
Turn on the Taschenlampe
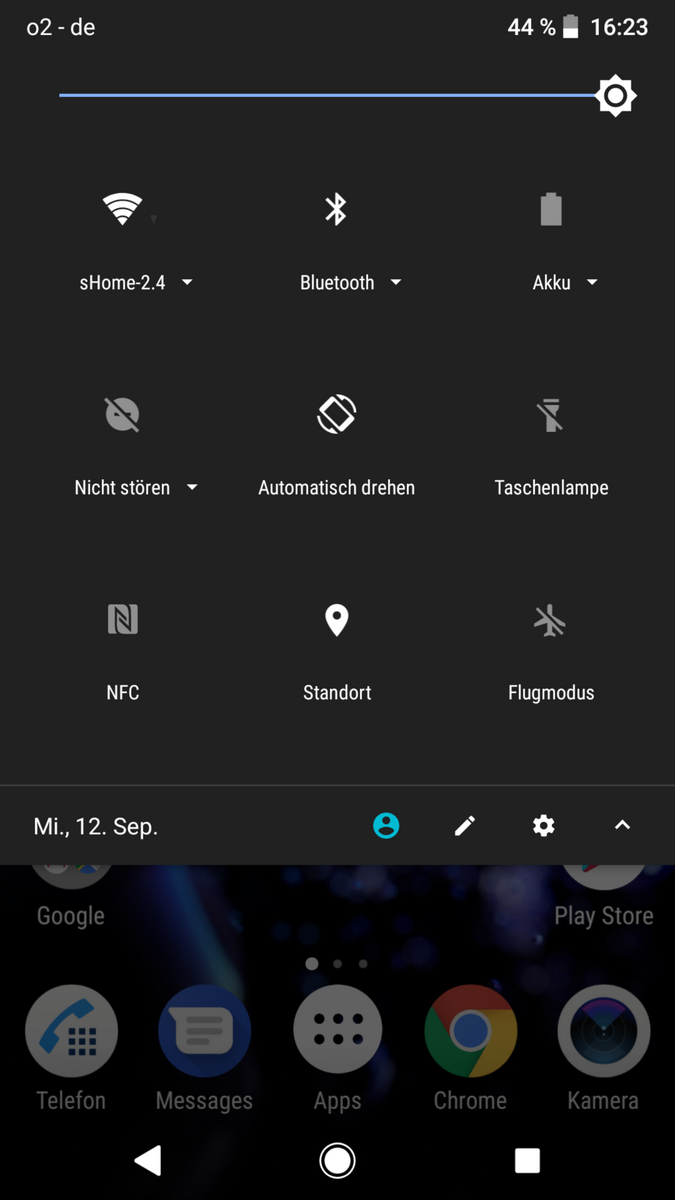(551, 415)
